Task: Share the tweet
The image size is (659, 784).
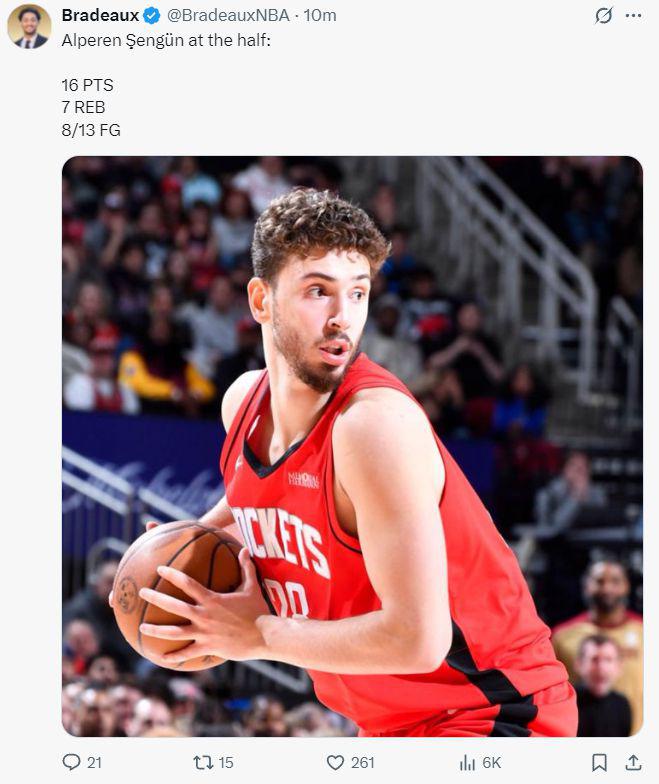Action: coord(632,762)
